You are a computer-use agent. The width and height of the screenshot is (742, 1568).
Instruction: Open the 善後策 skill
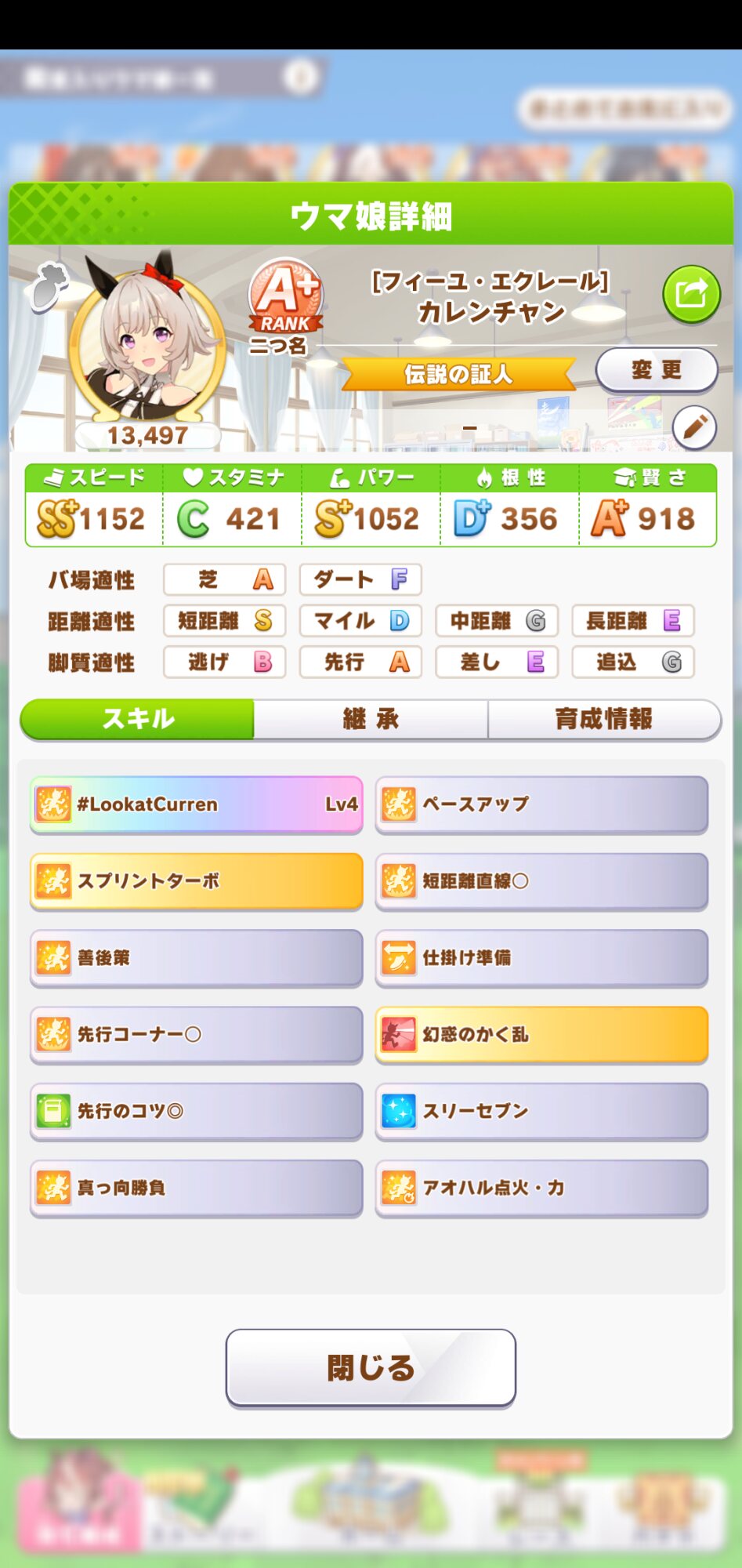(x=197, y=958)
